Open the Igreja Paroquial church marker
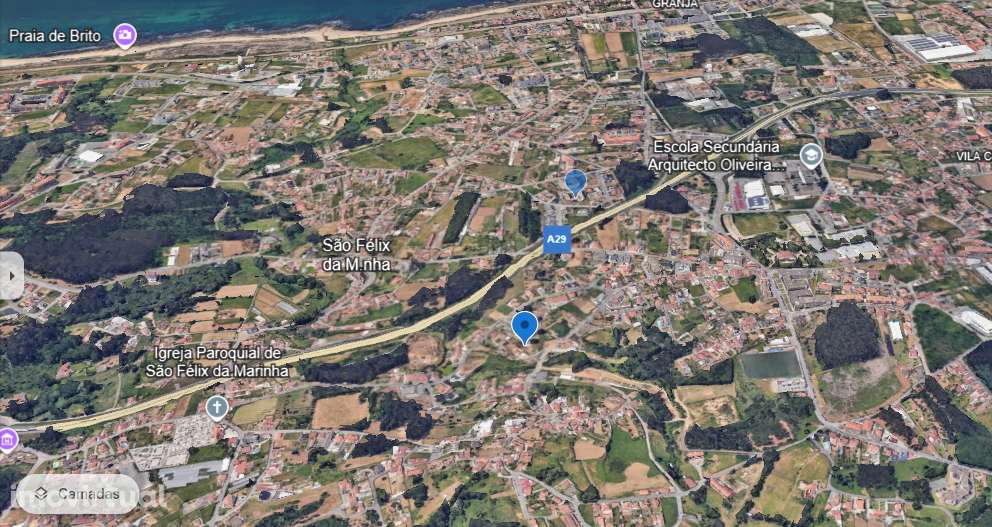Screen dimensions: 992x527 217,406
